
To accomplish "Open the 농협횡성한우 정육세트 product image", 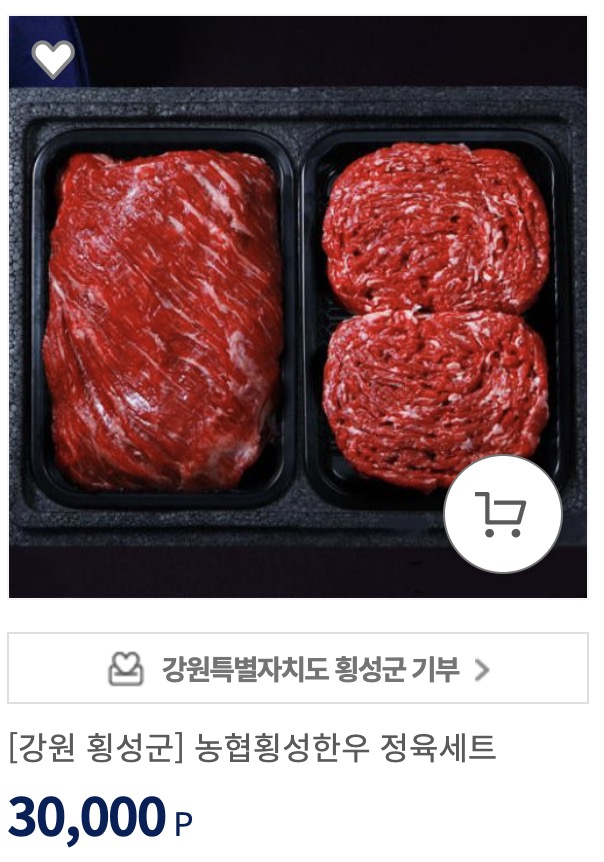I will [250, 320].
